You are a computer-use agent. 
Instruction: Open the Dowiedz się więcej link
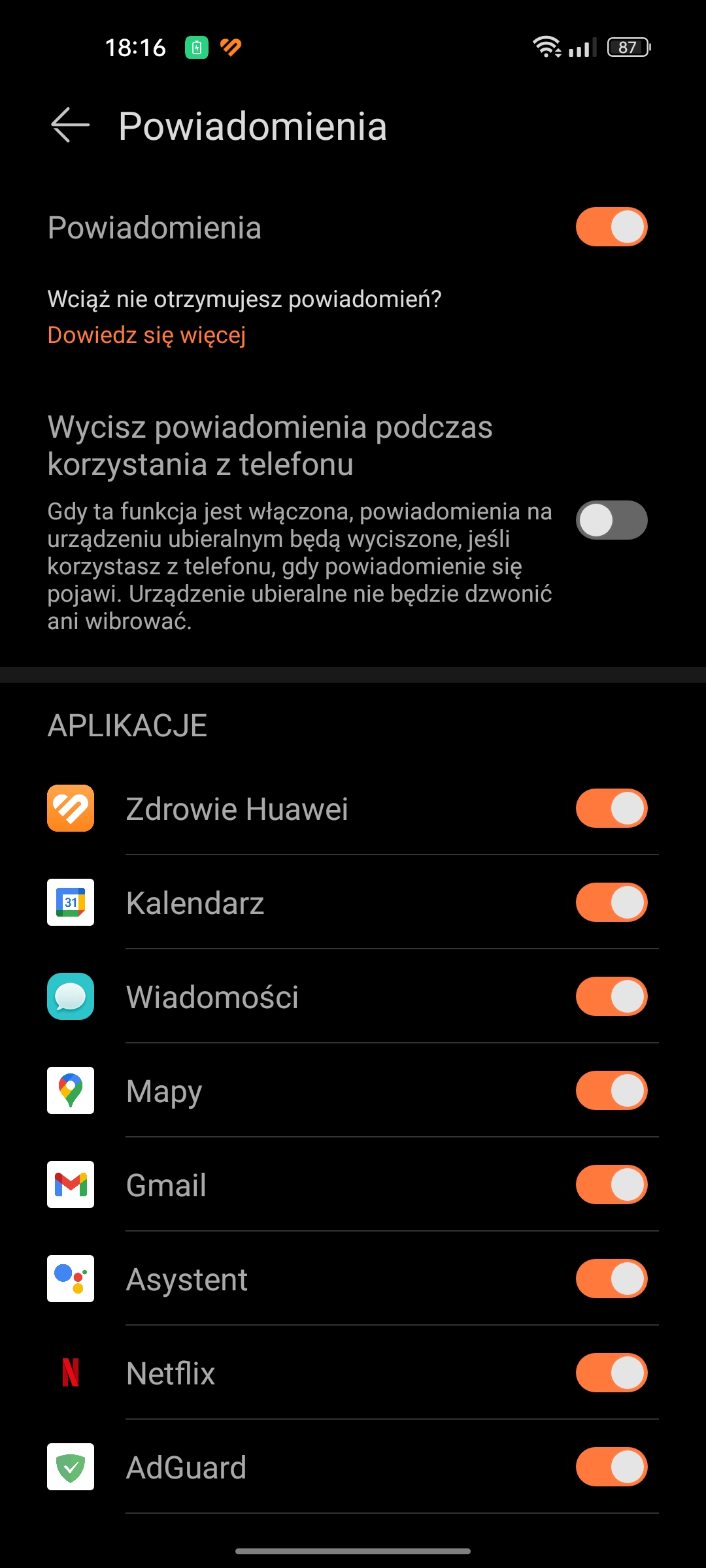click(146, 335)
